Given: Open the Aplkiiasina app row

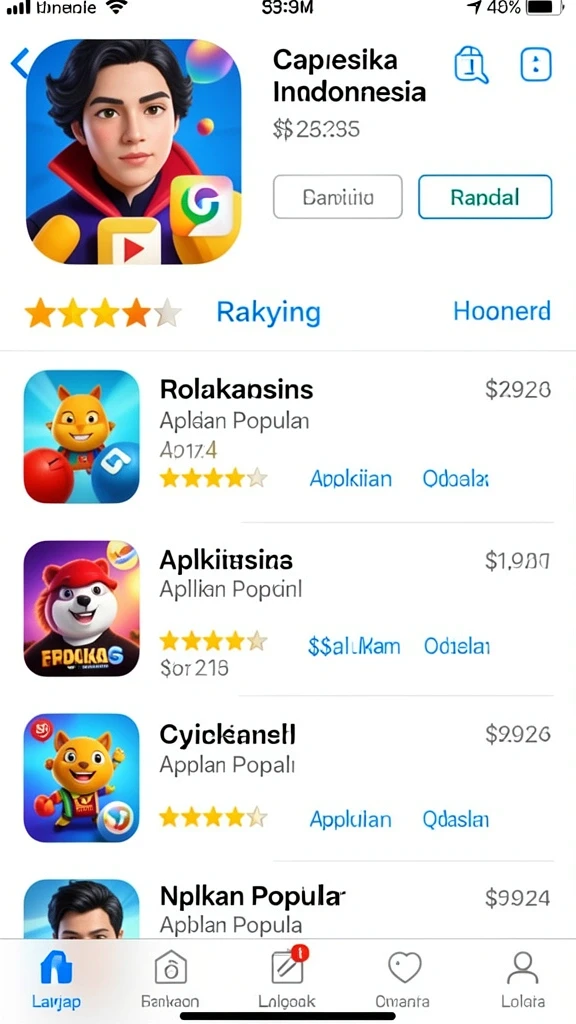Looking at the screenshot, I should coord(288,609).
